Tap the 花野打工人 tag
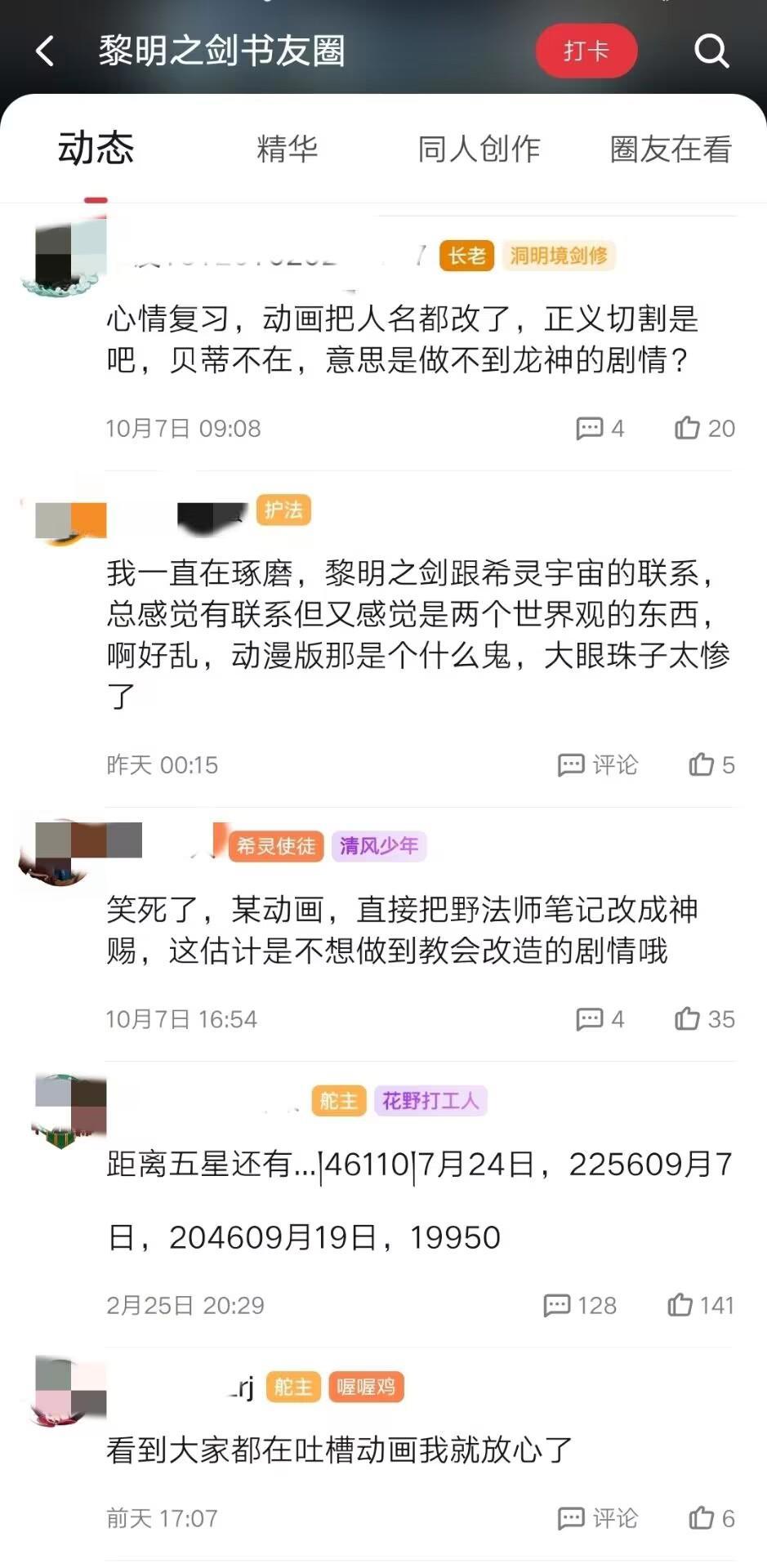The image size is (767, 1568). (431, 1101)
